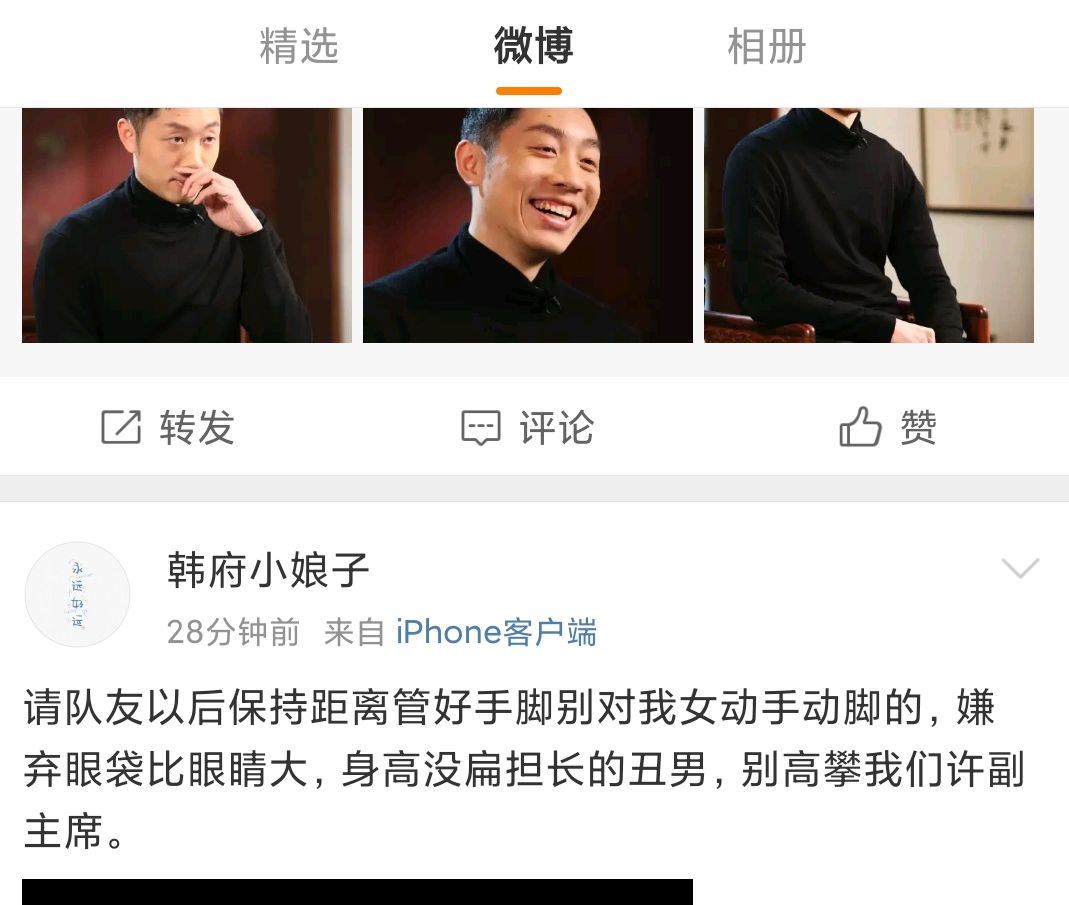Open 评论 to comment on the post
The image size is (1069, 905).
(x=527, y=428)
